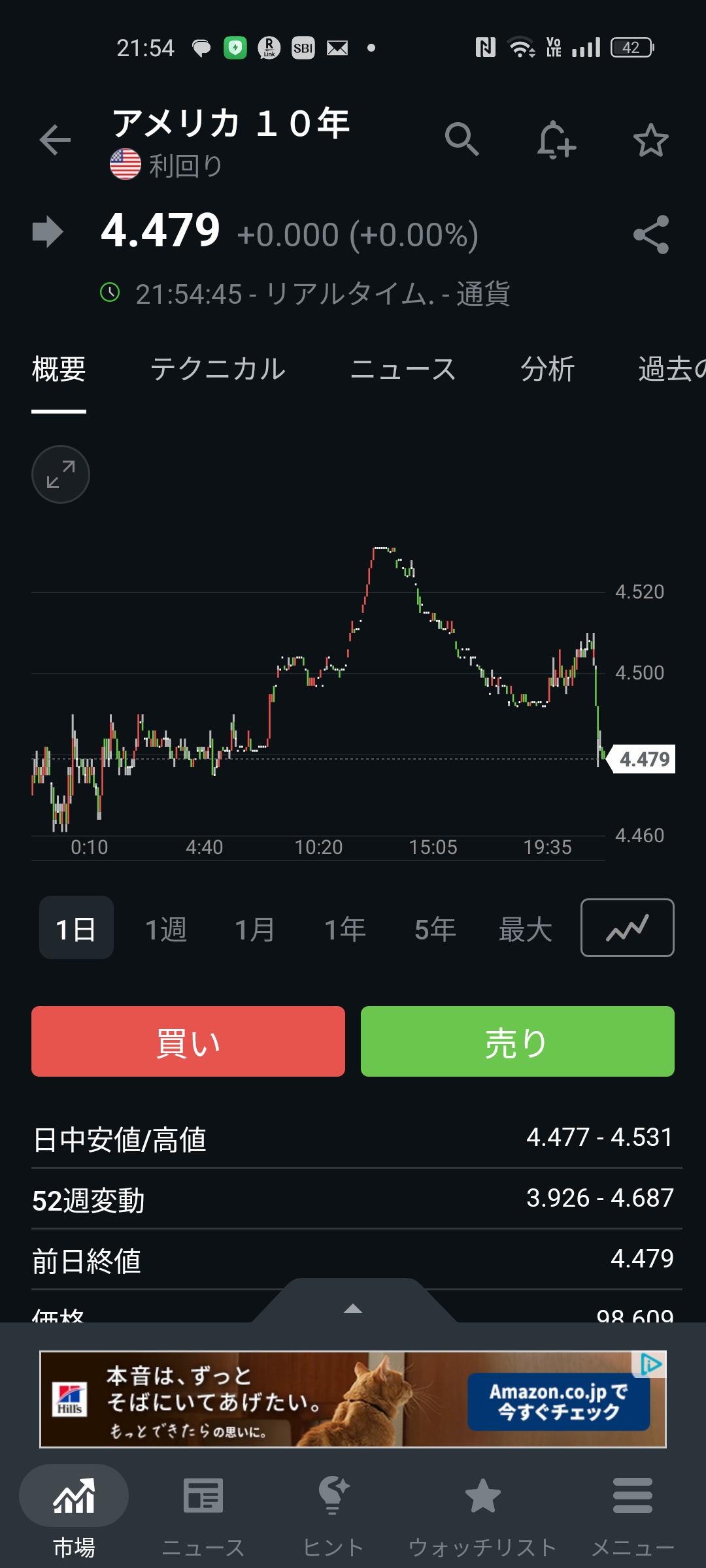Switch to the 分析 tab
This screenshot has width=706, height=1568.
pos(547,369)
